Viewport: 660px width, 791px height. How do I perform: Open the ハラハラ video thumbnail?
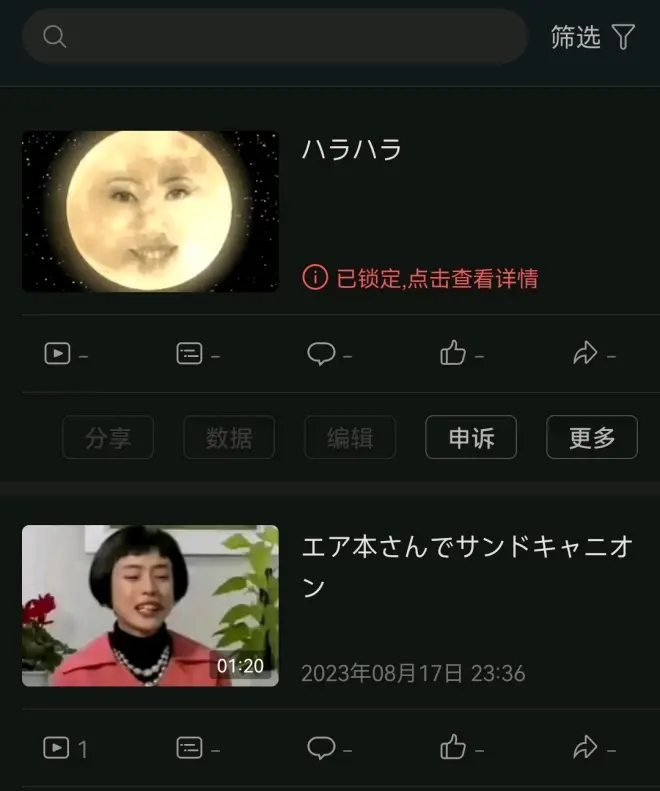click(150, 211)
